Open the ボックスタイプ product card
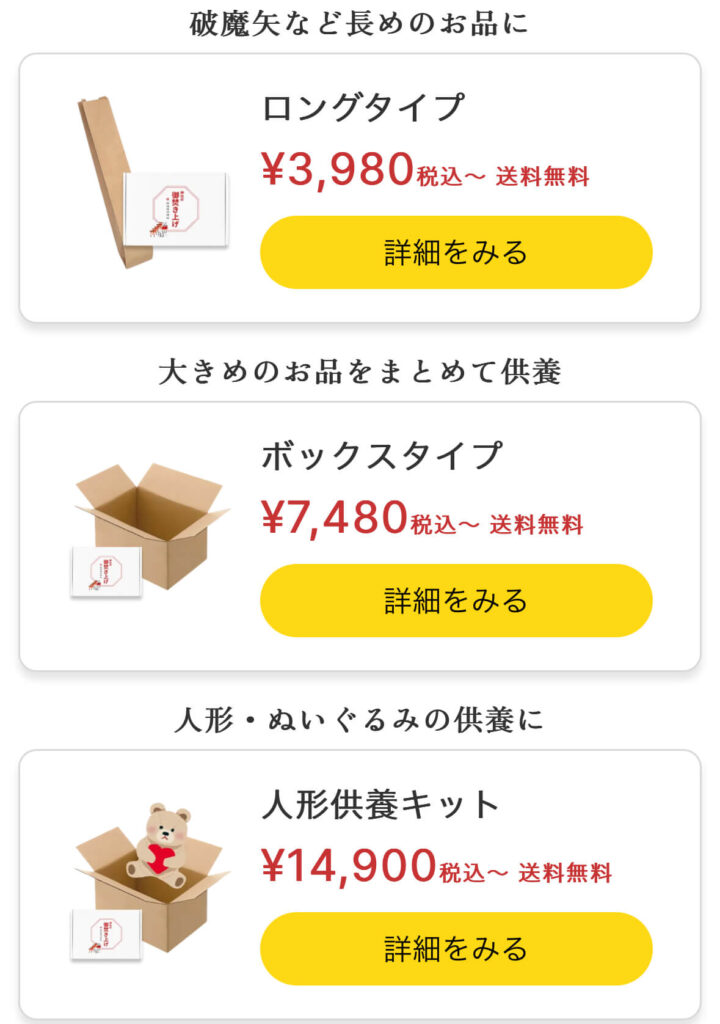 click(x=380, y=456)
